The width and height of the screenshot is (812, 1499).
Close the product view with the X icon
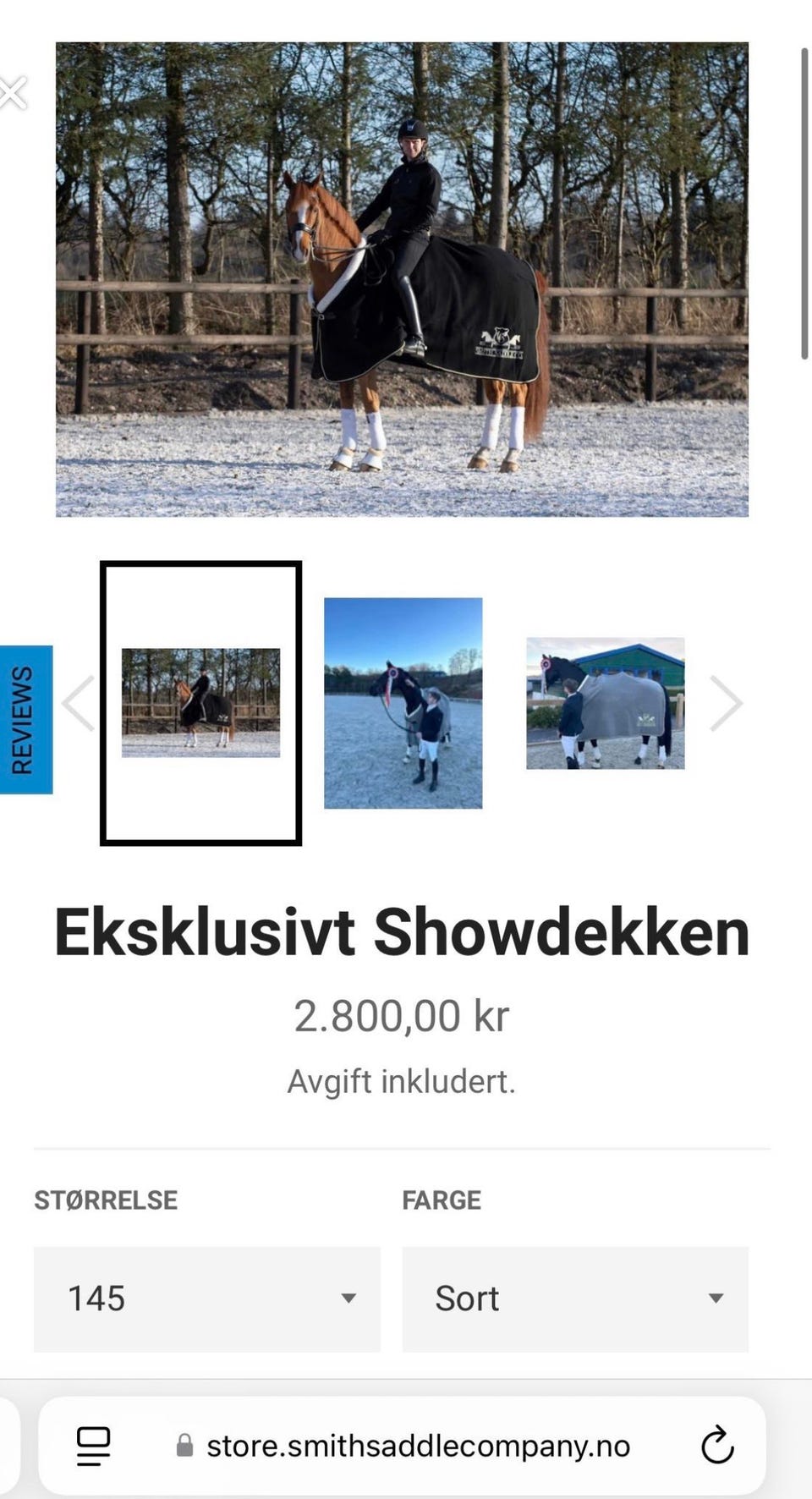[13, 93]
